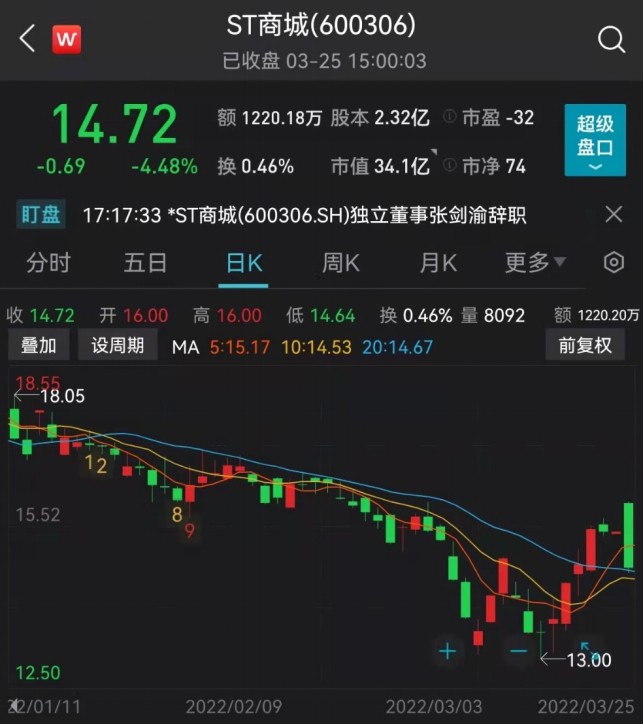644x724 pixels.
Task: Expand the chart with the diagonal arrows icon
Action: pos(589,649)
